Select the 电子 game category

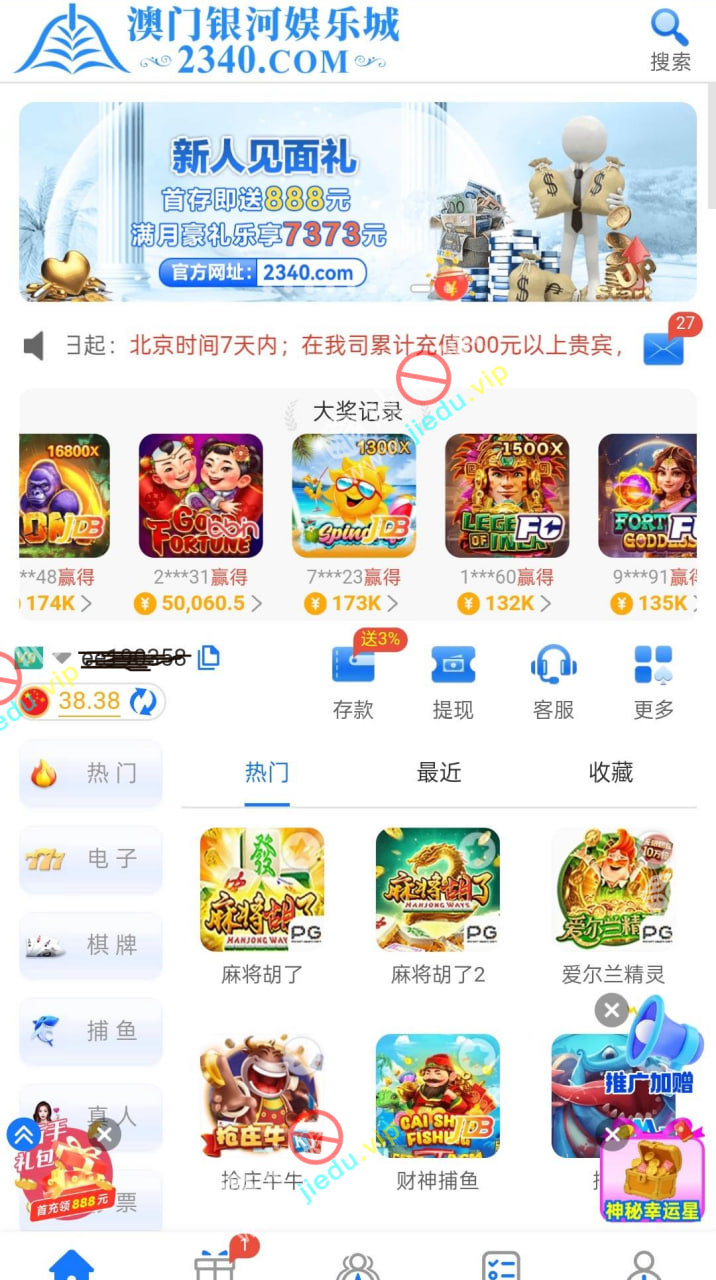[x=91, y=859]
